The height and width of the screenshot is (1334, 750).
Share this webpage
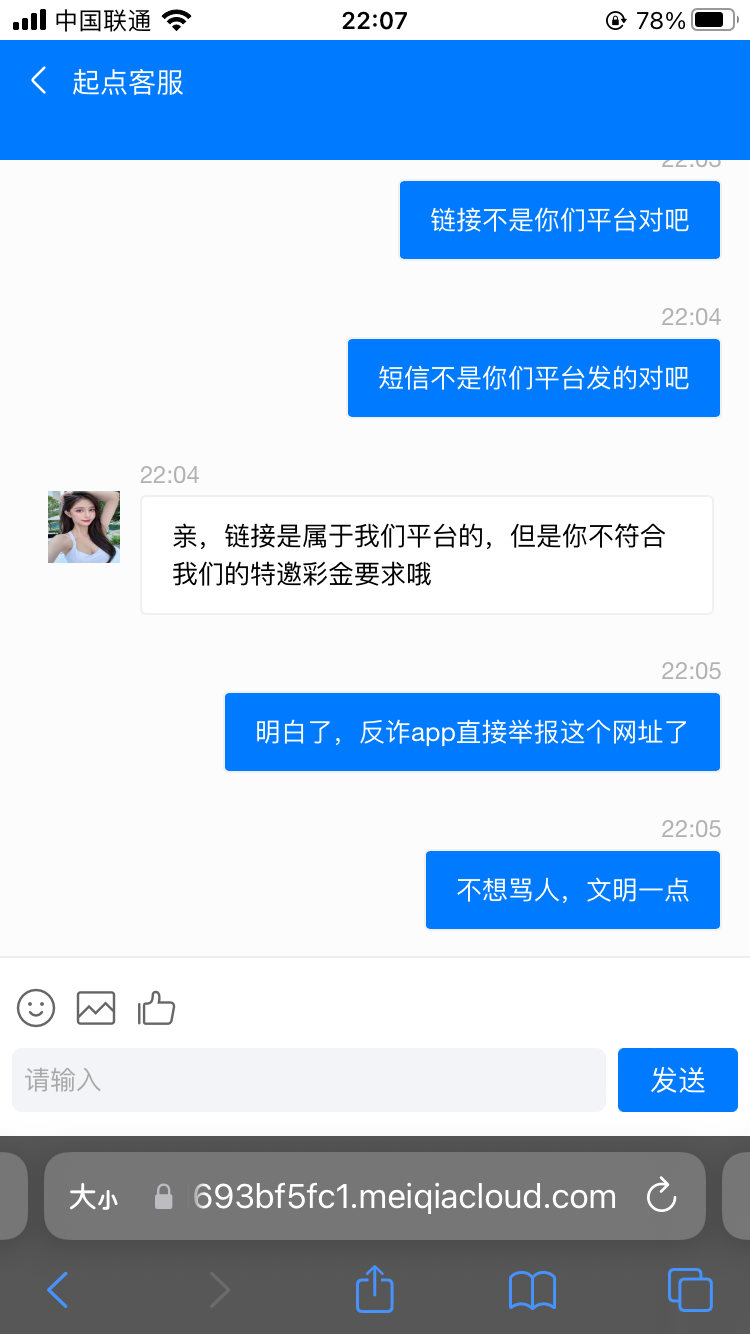(x=375, y=1289)
